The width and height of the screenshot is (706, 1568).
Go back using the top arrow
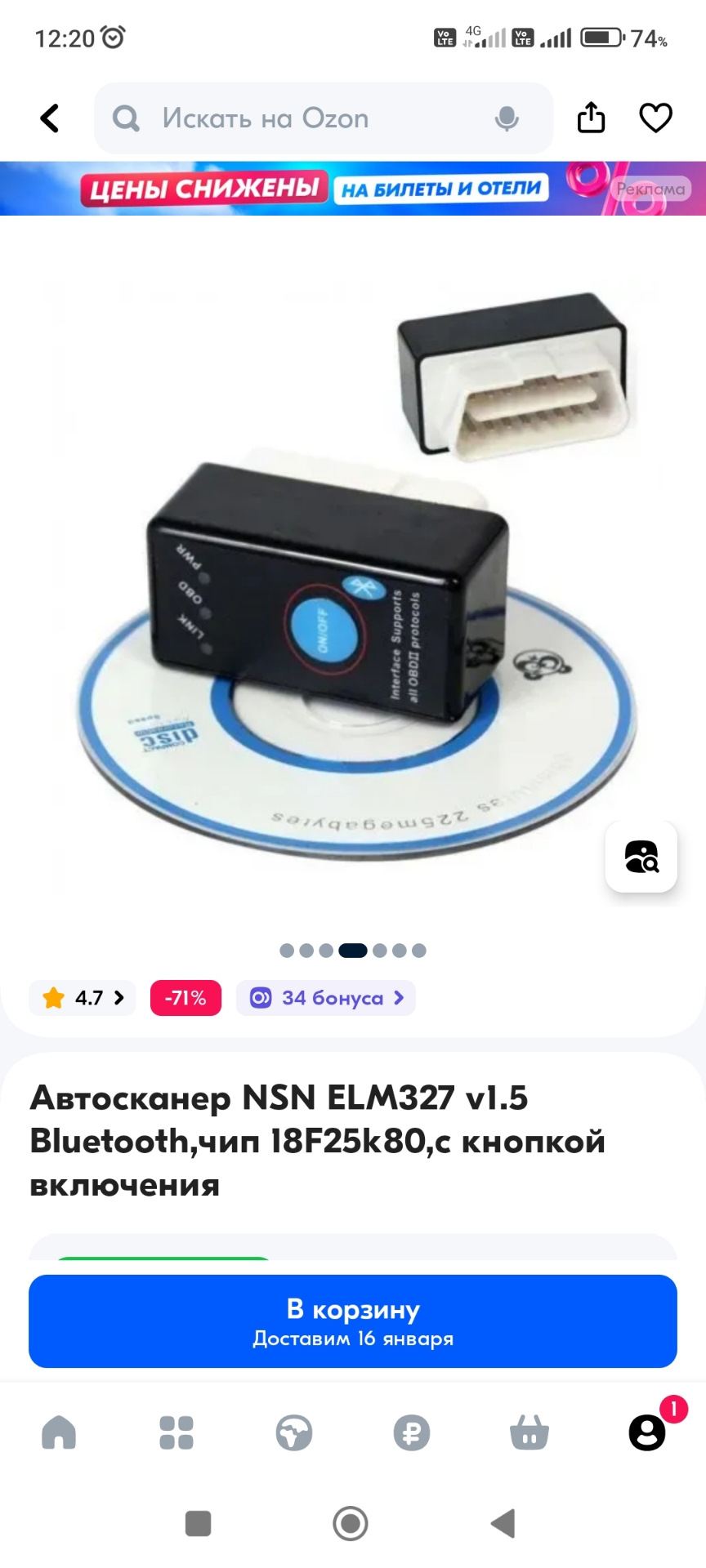50,118
